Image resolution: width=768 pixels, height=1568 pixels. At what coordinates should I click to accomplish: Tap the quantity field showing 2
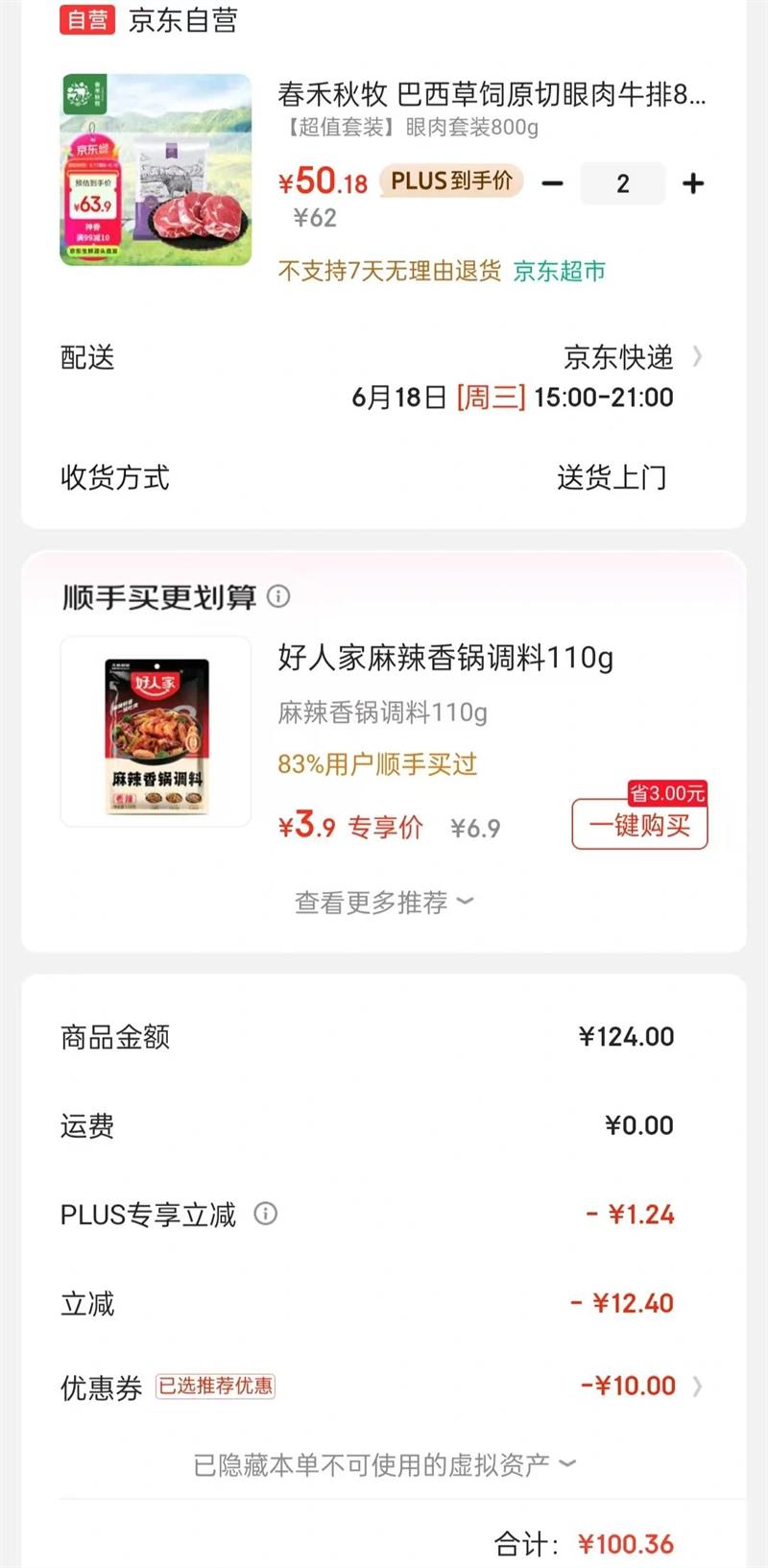click(x=622, y=183)
